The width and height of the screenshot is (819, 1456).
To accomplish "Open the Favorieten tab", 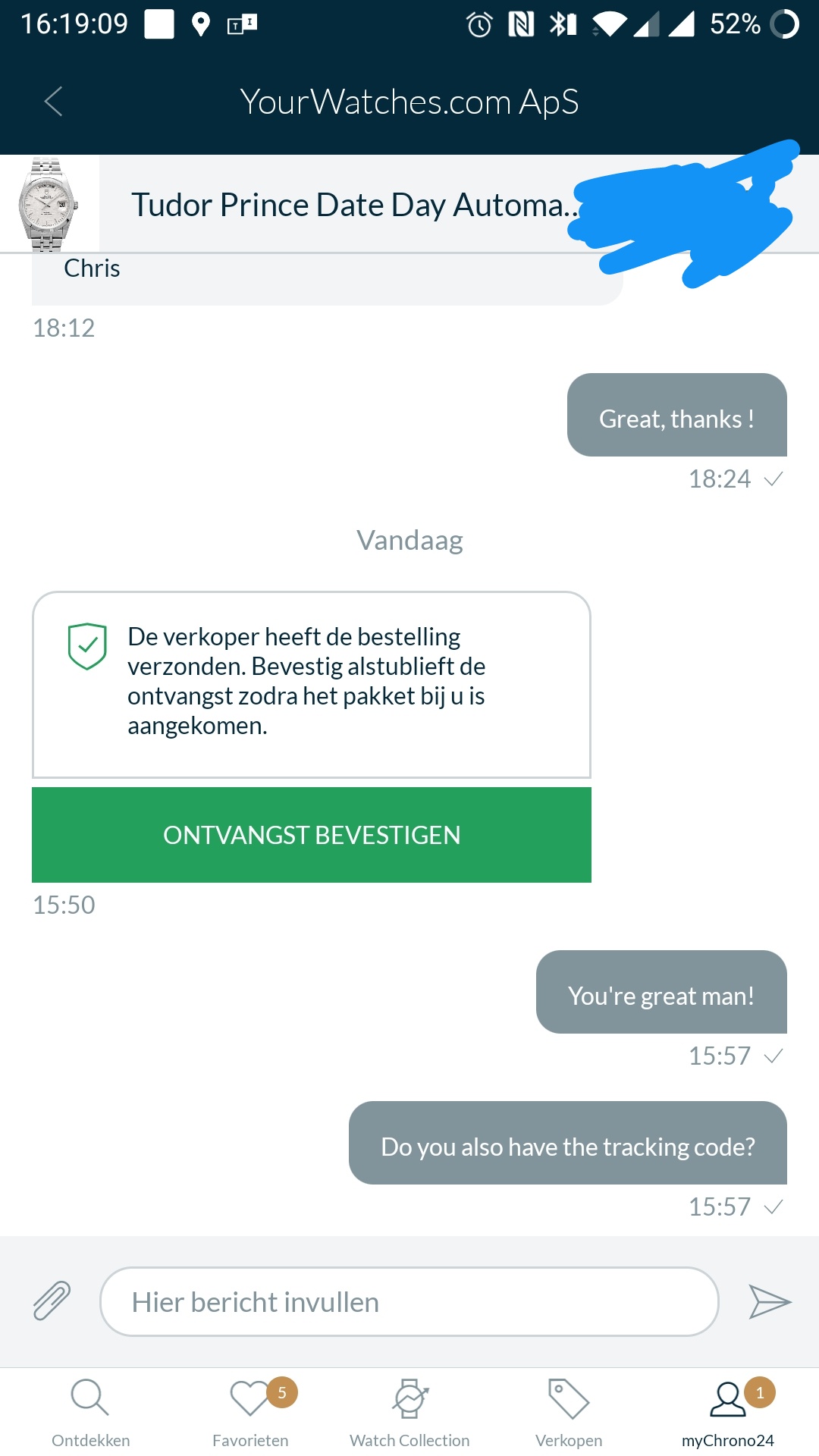I will click(250, 1412).
